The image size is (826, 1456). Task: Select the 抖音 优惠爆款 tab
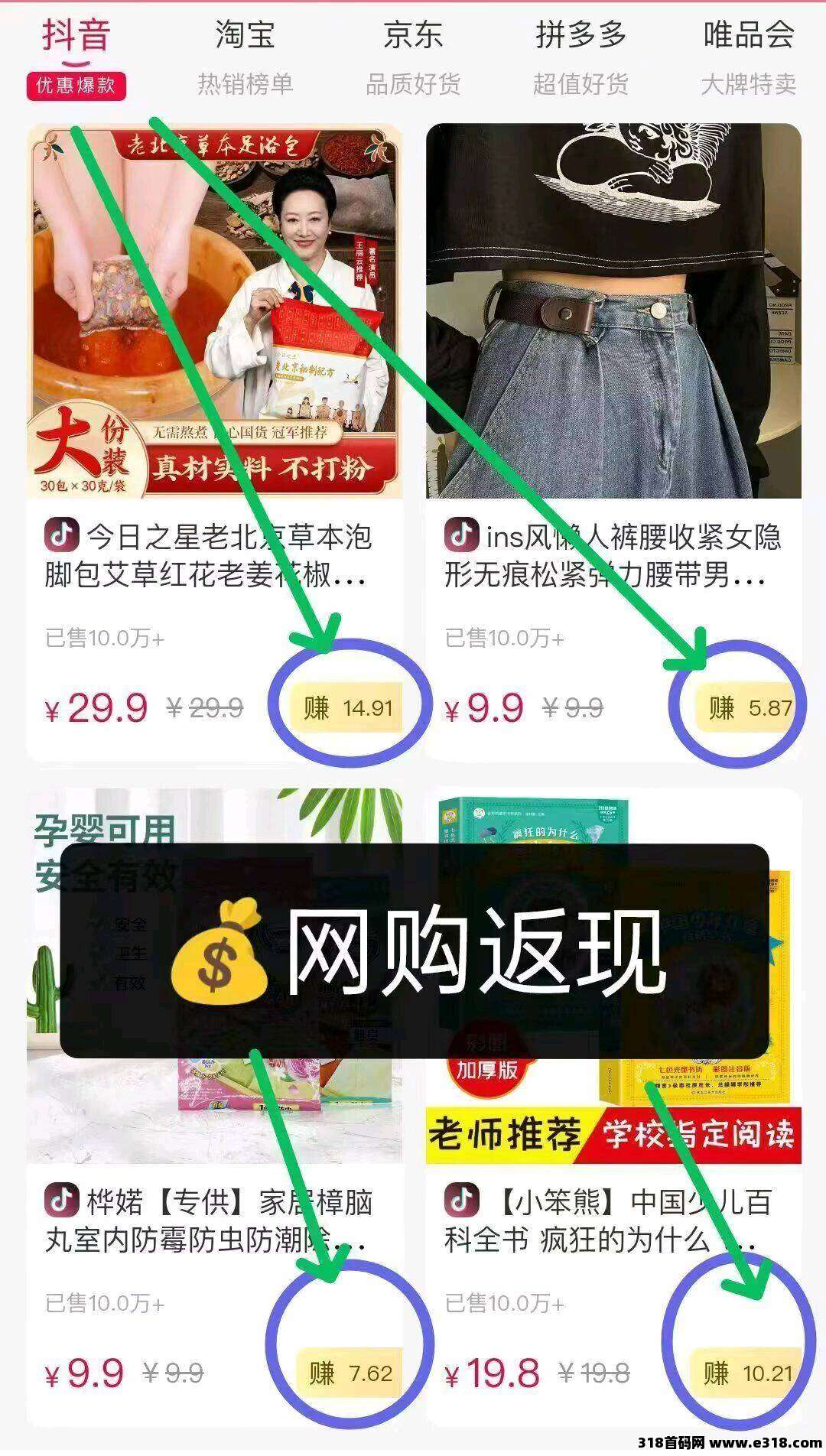pos(76,57)
